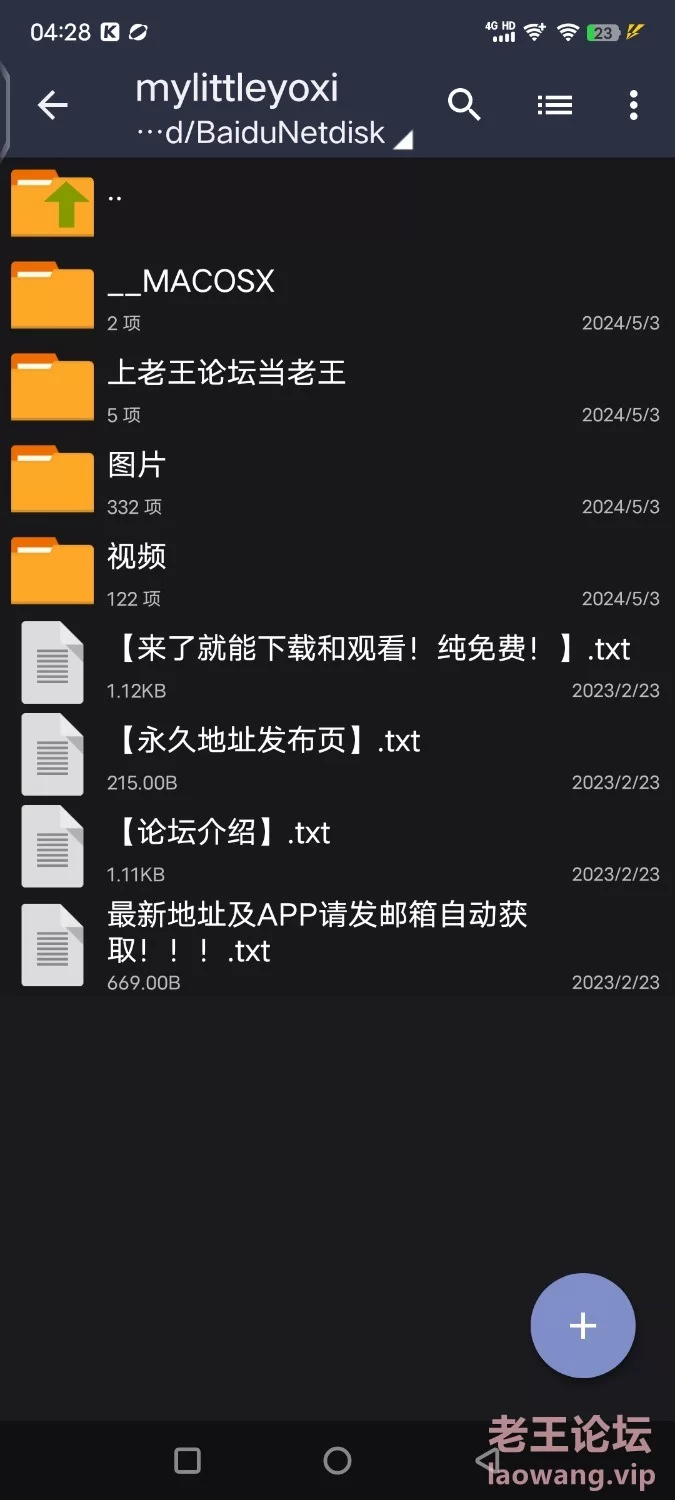Tap the system home button
This screenshot has height=1500, width=675.
pyautogui.click(x=338, y=1461)
